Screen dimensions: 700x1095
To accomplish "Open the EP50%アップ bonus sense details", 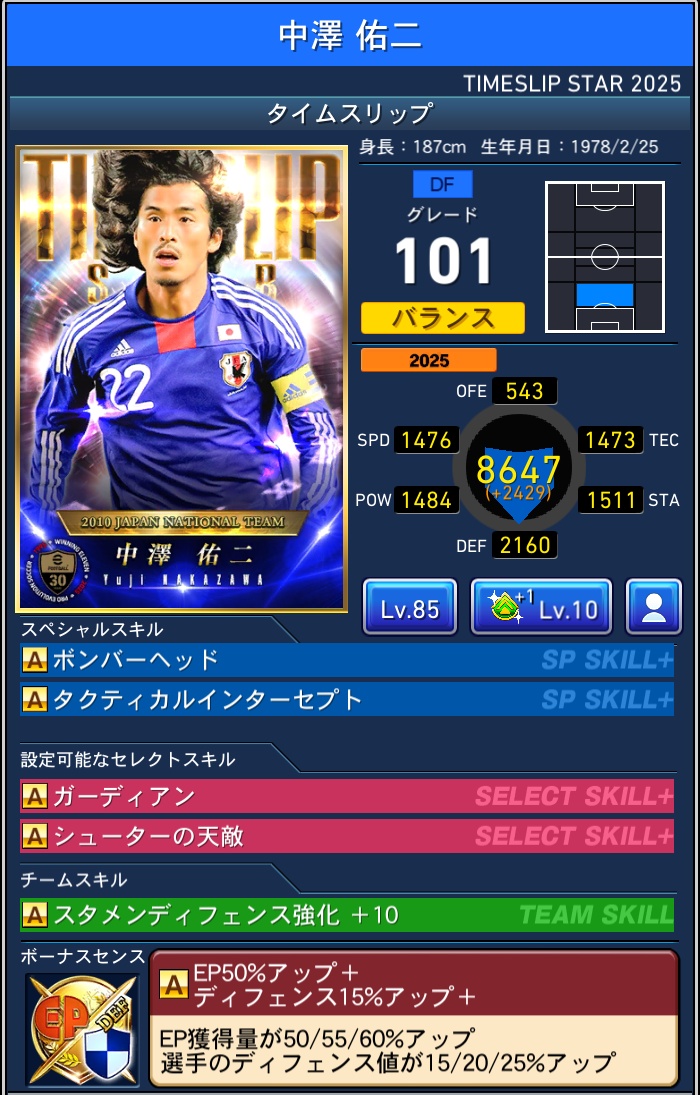I will (x=413, y=1015).
